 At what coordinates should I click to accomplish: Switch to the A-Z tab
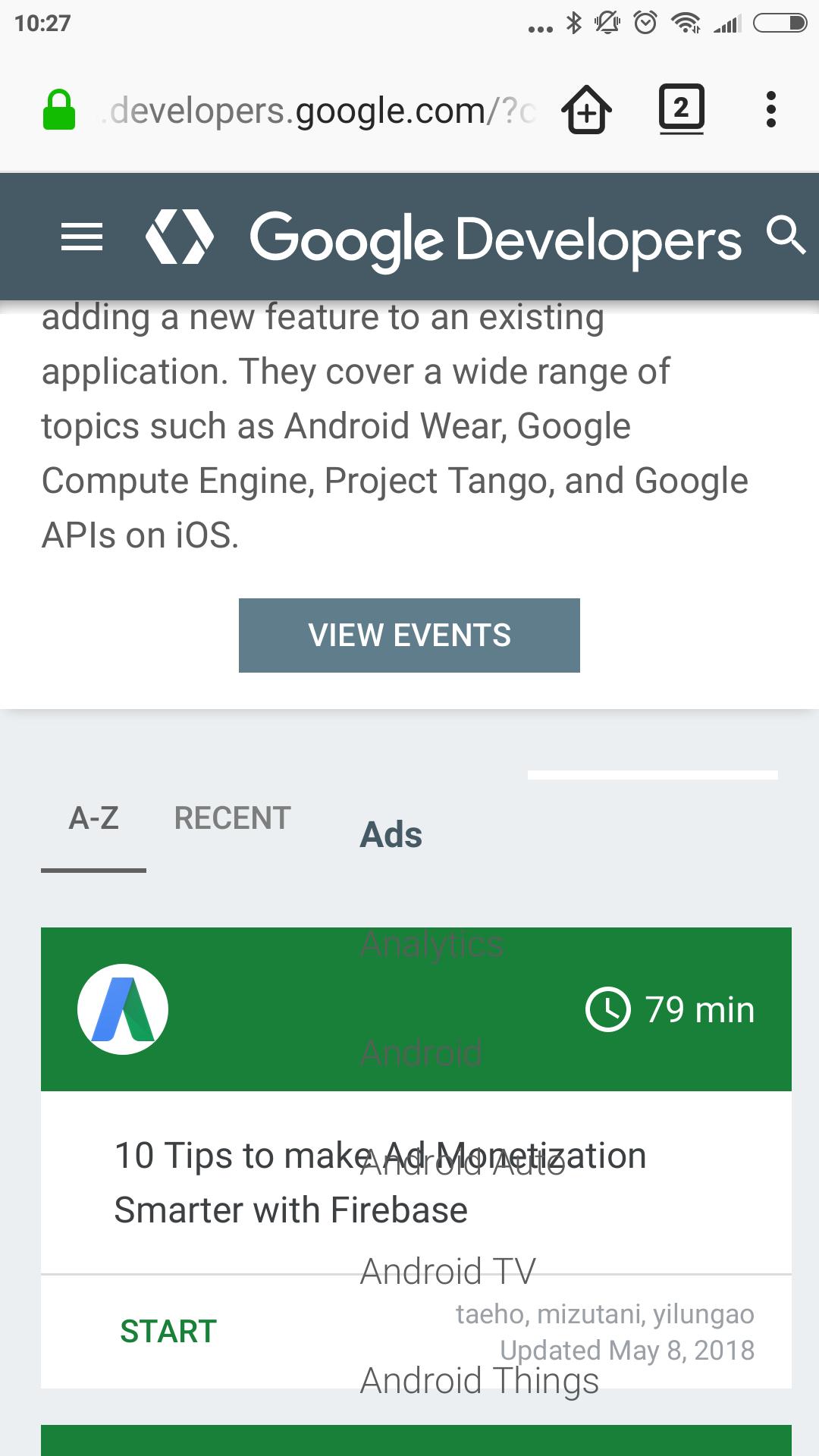[94, 817]
